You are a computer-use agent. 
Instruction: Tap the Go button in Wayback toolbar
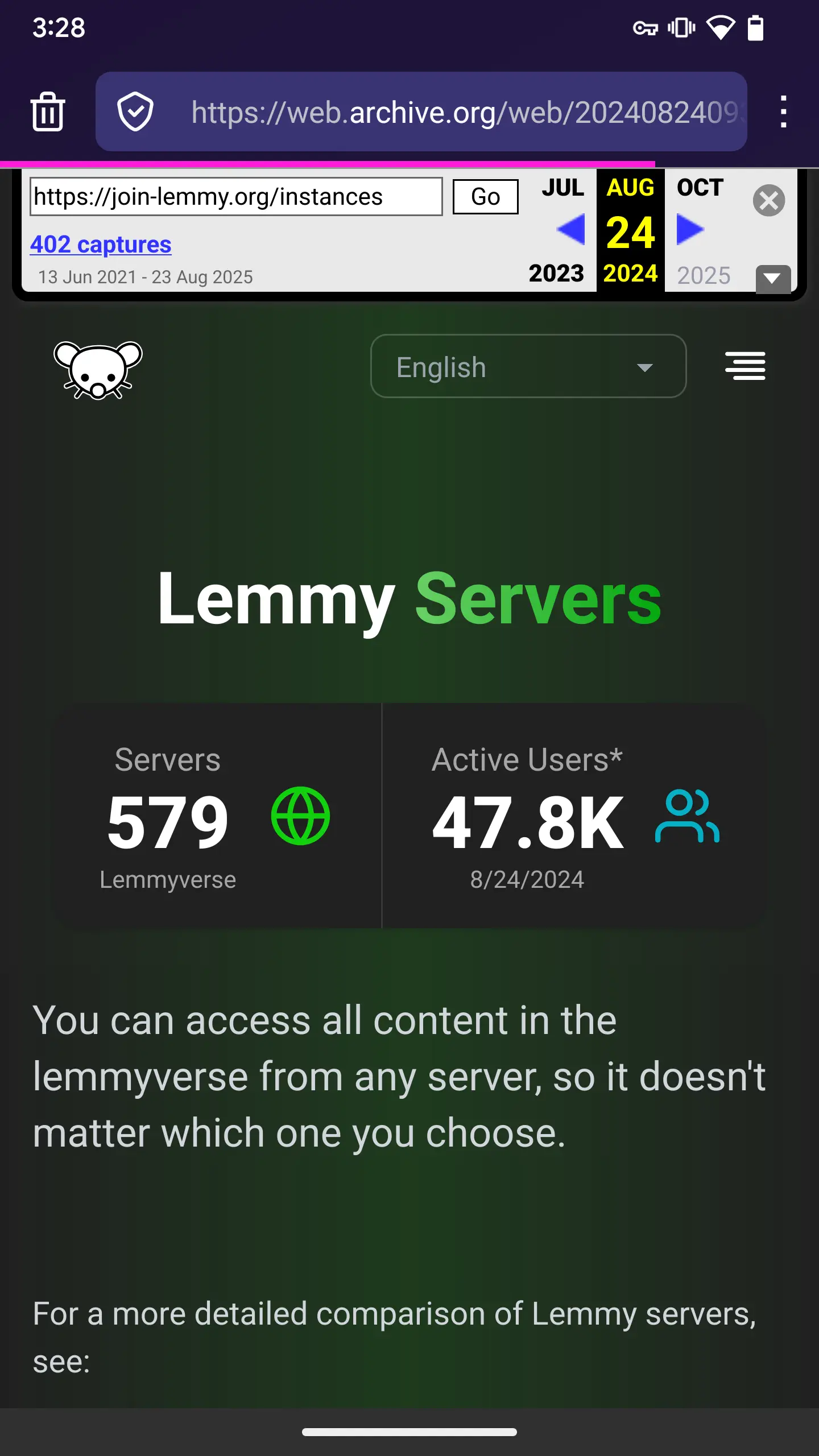pos(485,197)
